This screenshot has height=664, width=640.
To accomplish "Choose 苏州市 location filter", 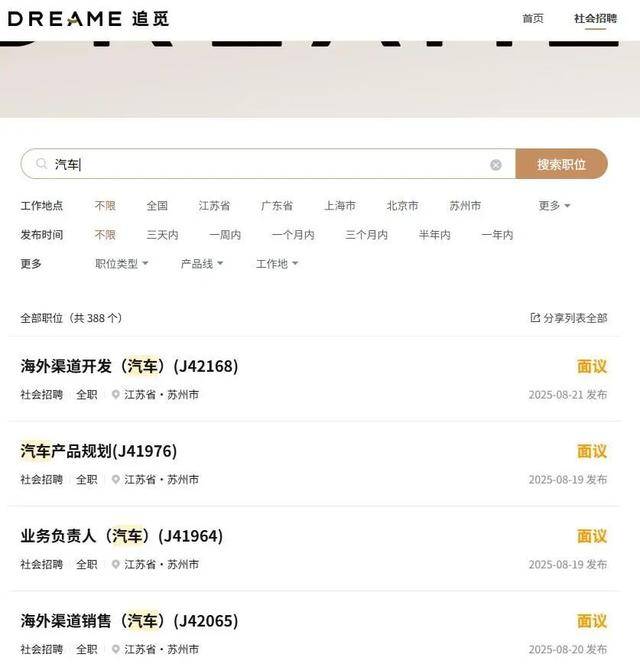I will click(x=465, y=206).
